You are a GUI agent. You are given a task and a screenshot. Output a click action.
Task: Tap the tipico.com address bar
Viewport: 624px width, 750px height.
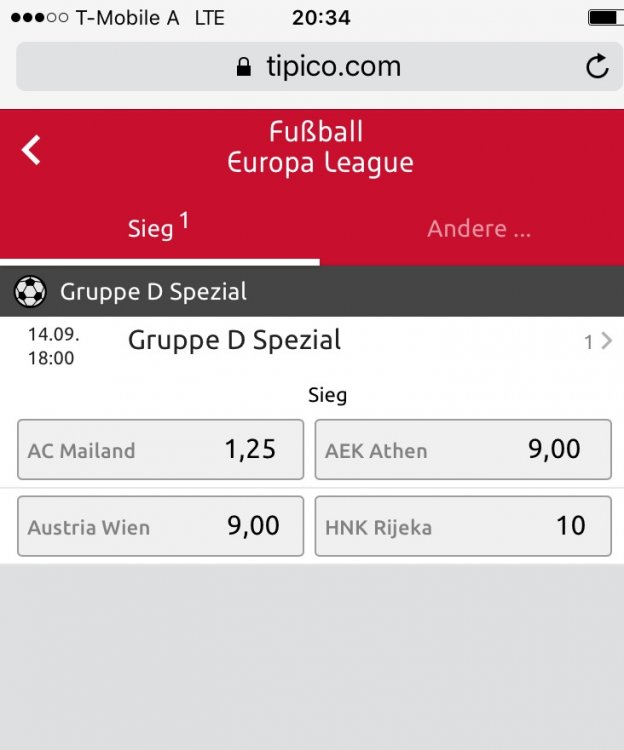(318, 67)
